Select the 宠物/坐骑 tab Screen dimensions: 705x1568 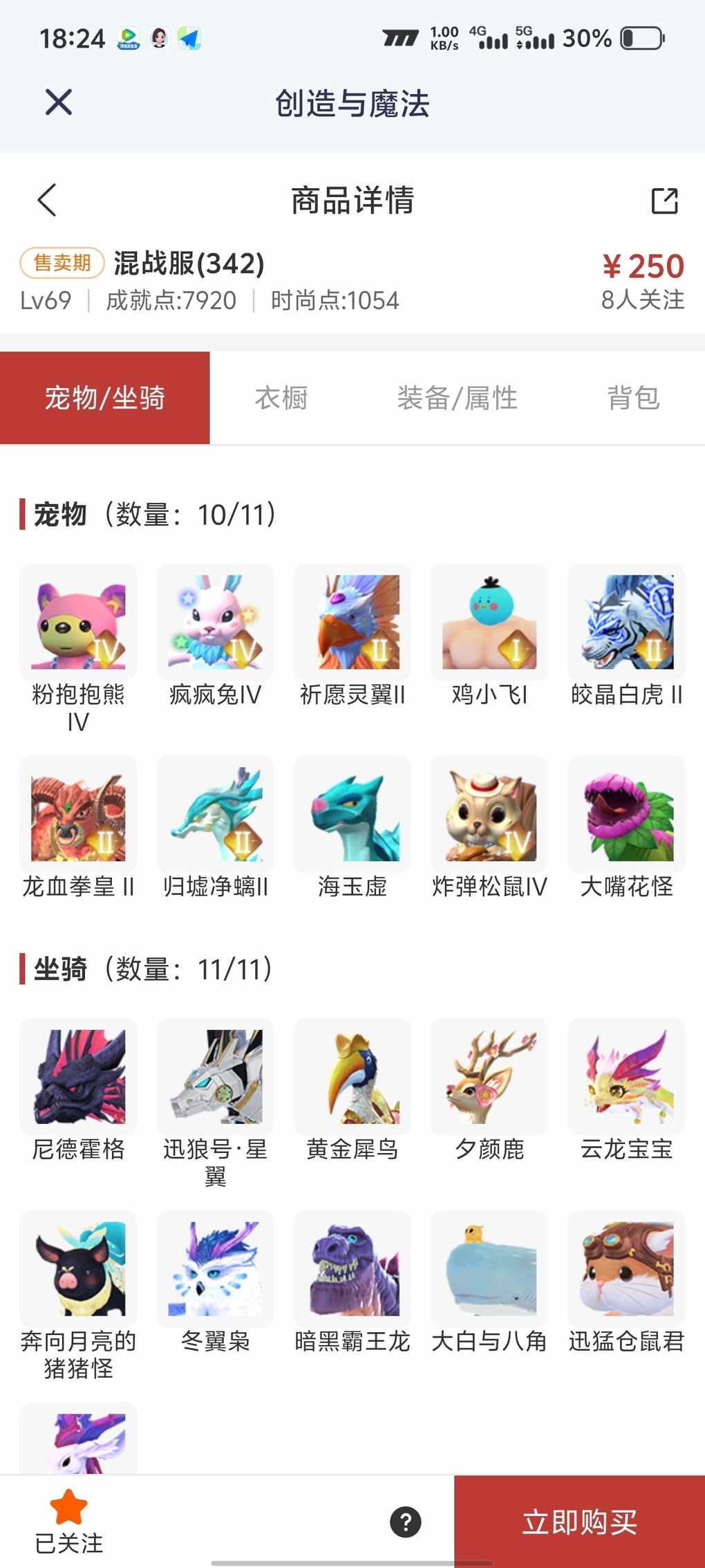[x=105, y=398]
